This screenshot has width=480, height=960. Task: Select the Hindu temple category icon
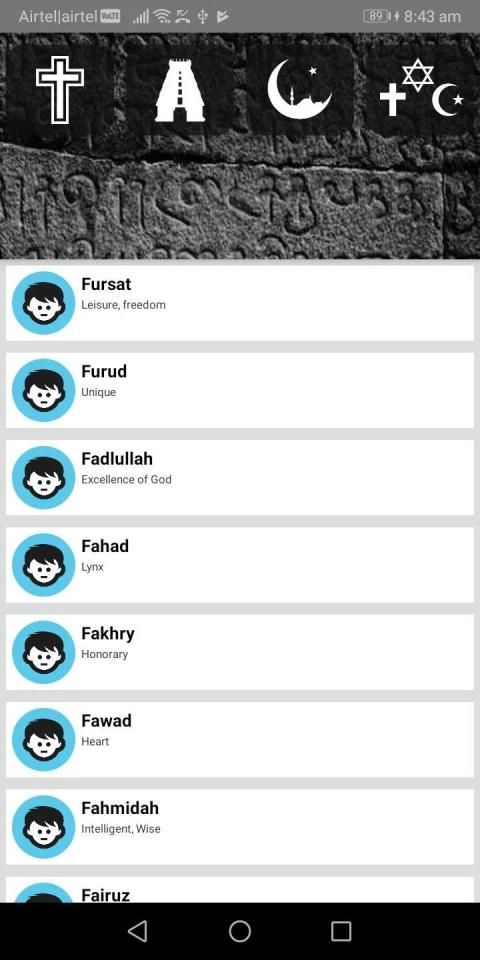[179, 89]
